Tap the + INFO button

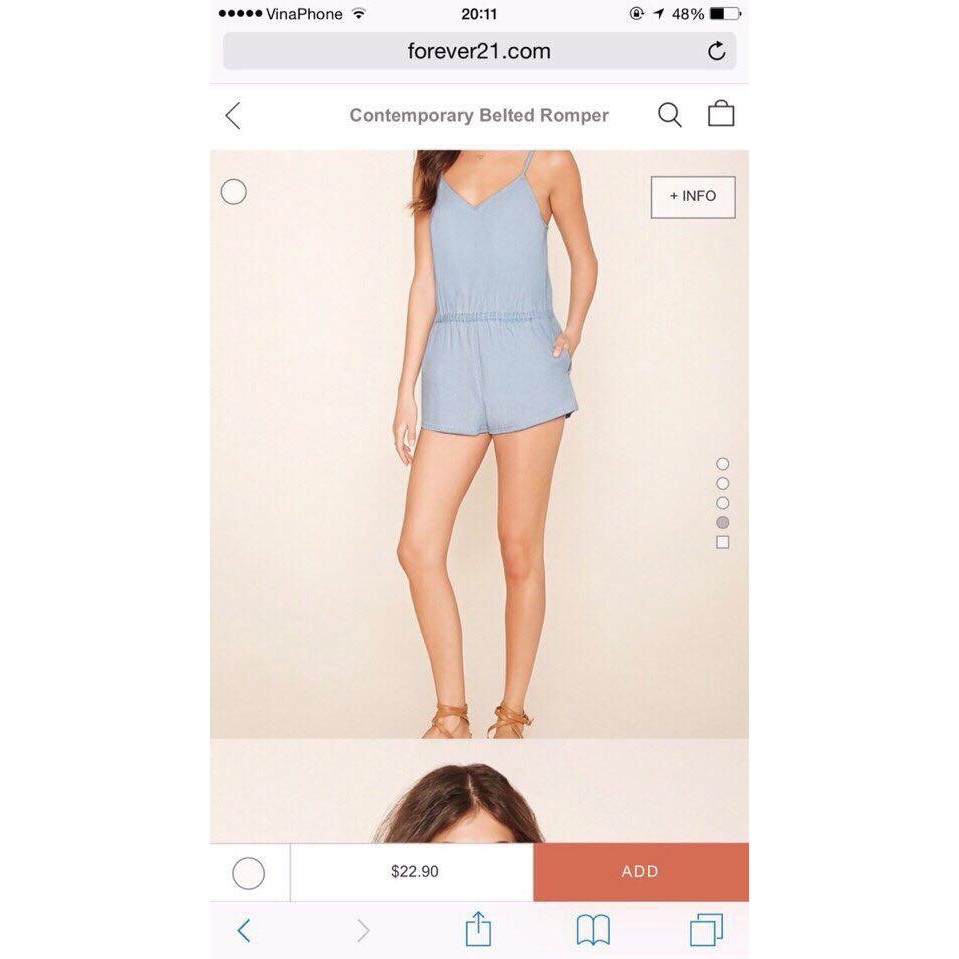692,197
